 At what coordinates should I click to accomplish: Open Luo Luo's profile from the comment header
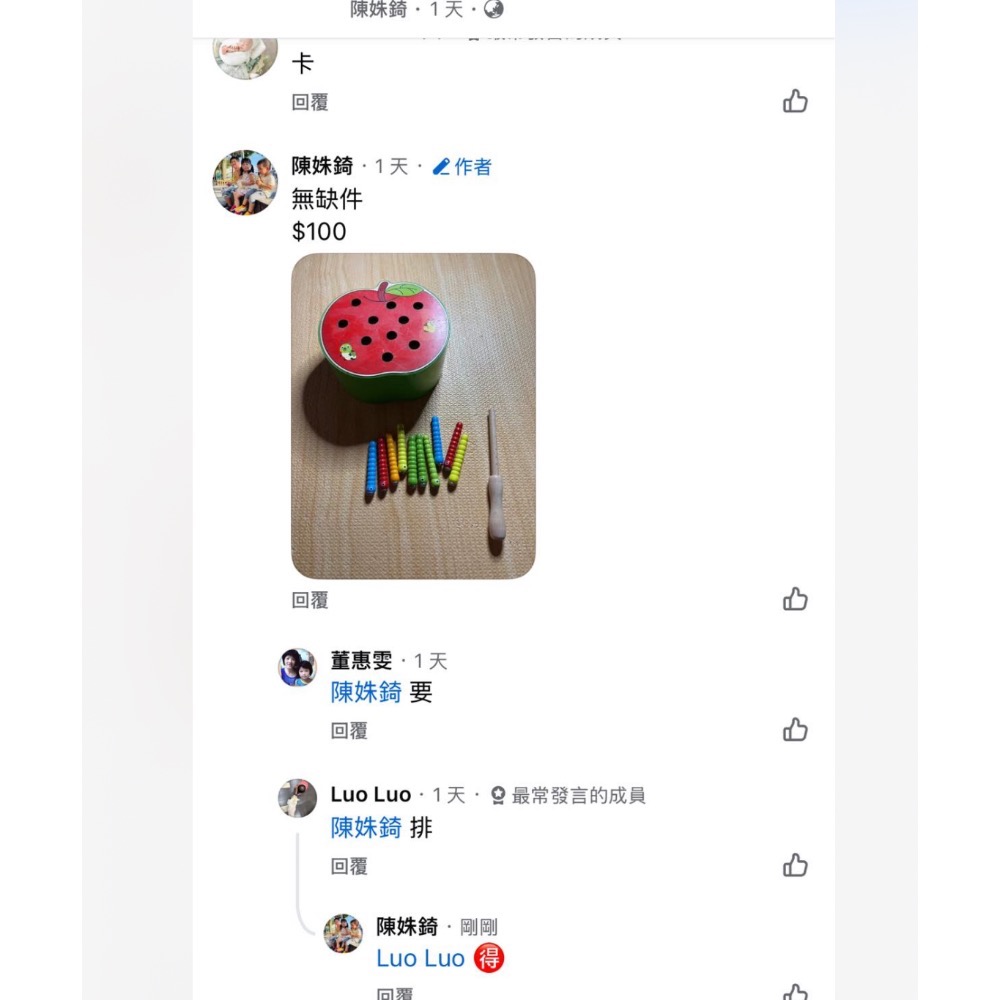click(370, 795)
